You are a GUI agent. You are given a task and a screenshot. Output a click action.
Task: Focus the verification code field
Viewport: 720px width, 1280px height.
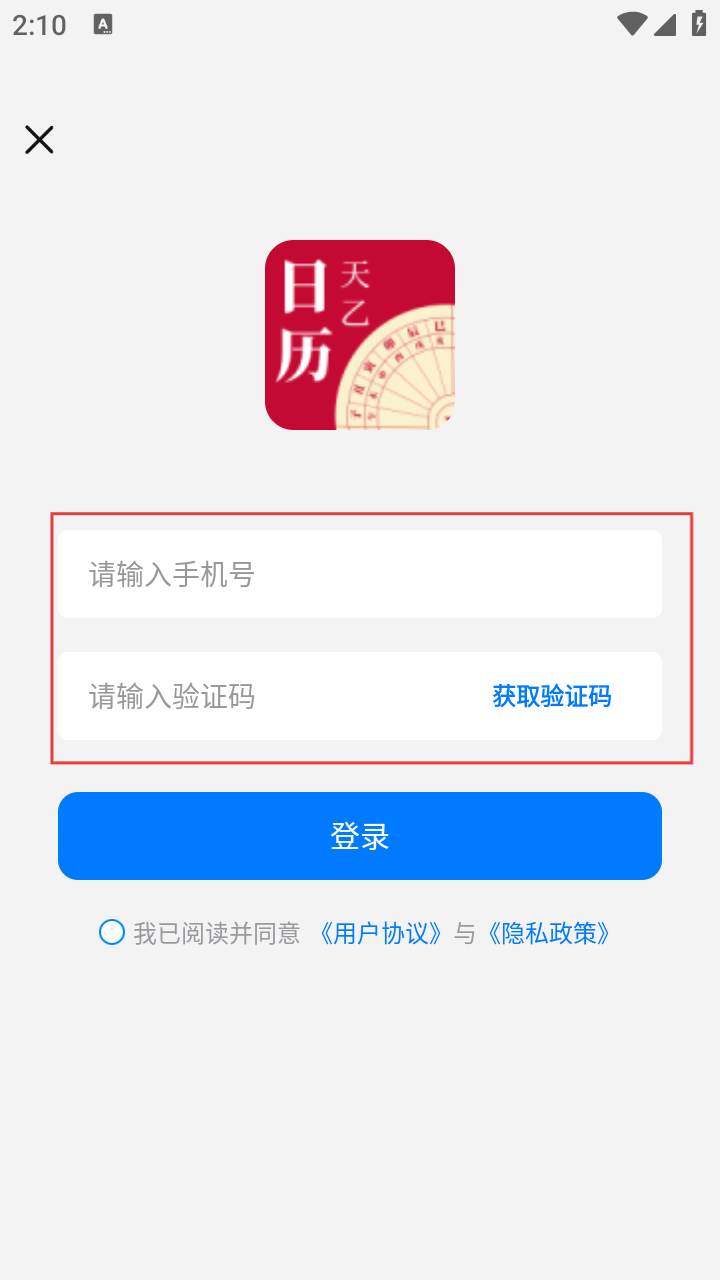point(270,696)
